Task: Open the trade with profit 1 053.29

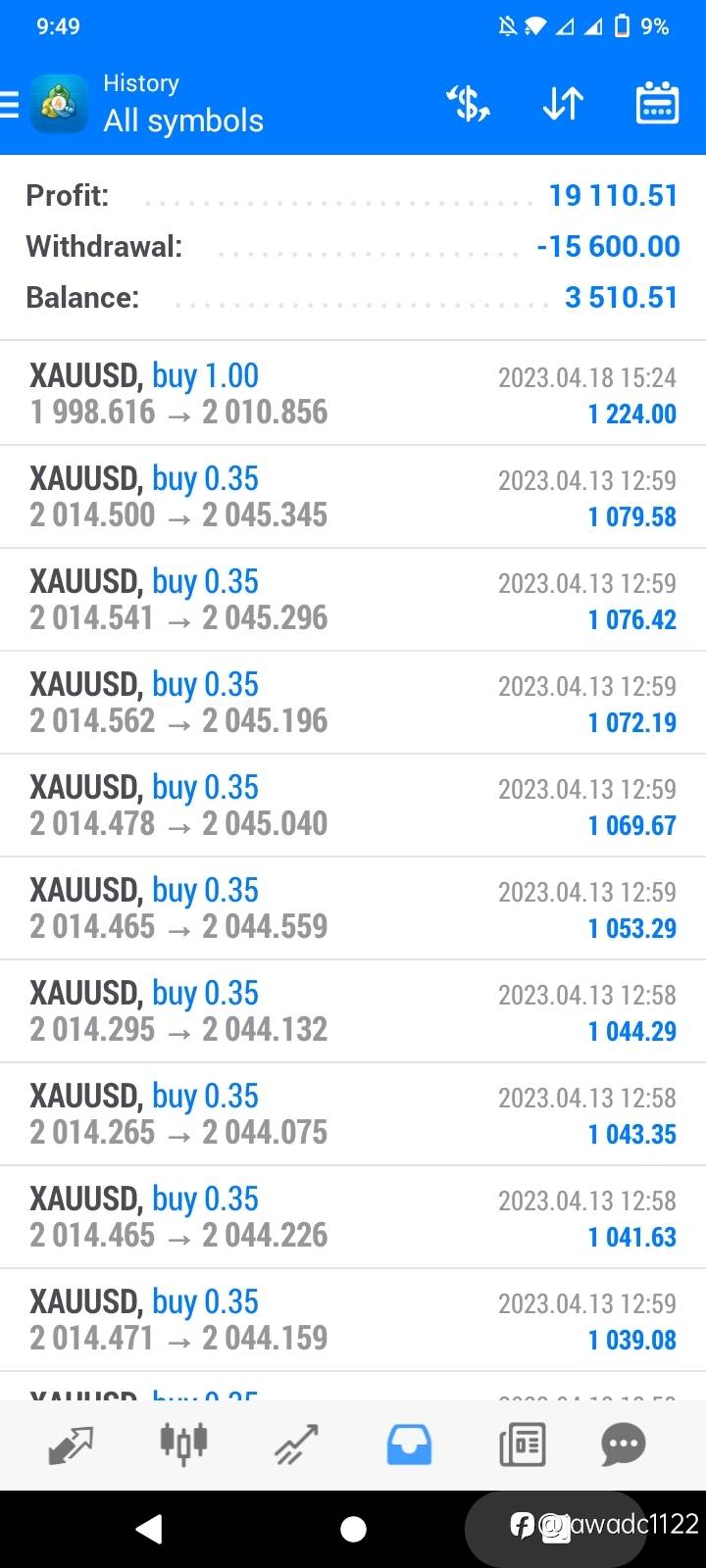Action: pos(353,908)
